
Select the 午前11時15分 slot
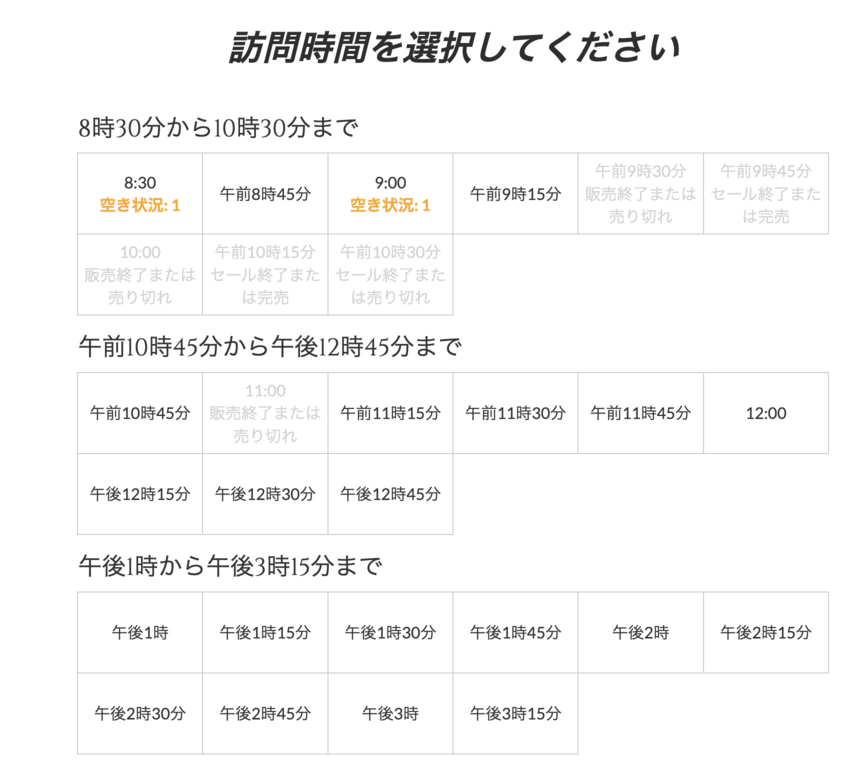[x=390, y=413]
